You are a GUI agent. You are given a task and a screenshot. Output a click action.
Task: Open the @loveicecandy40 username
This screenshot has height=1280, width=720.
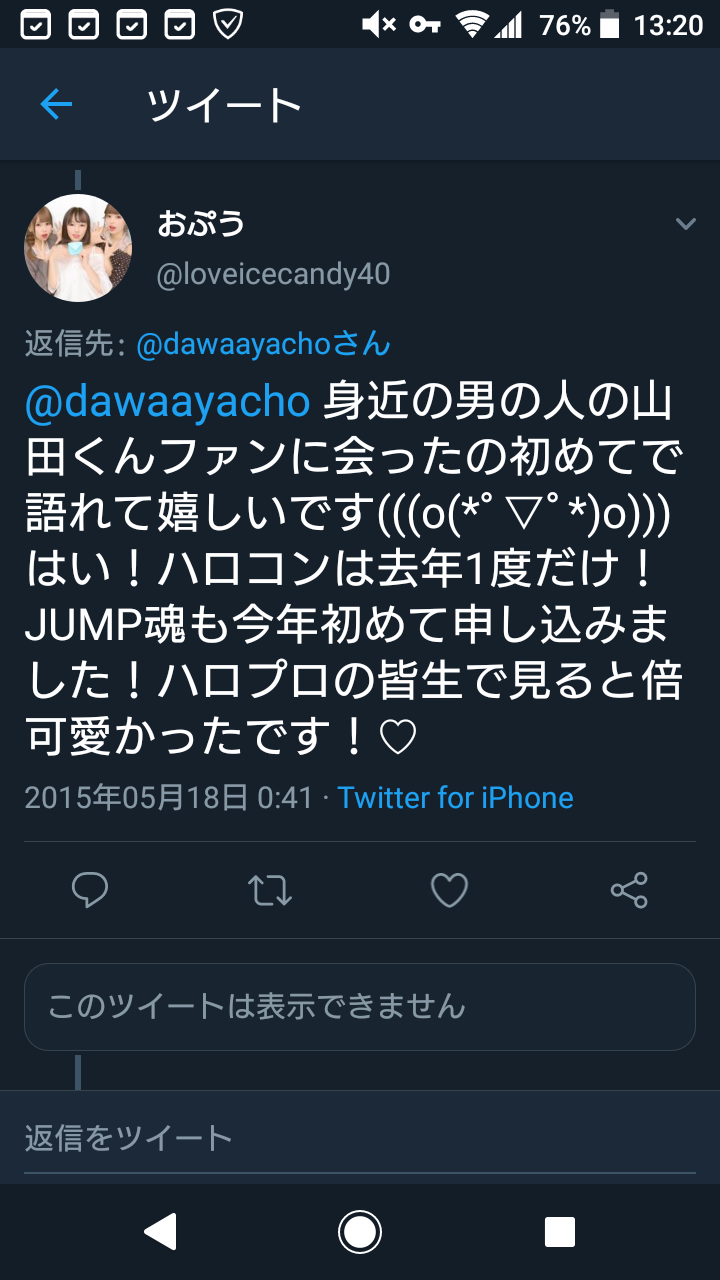point(273,274)
